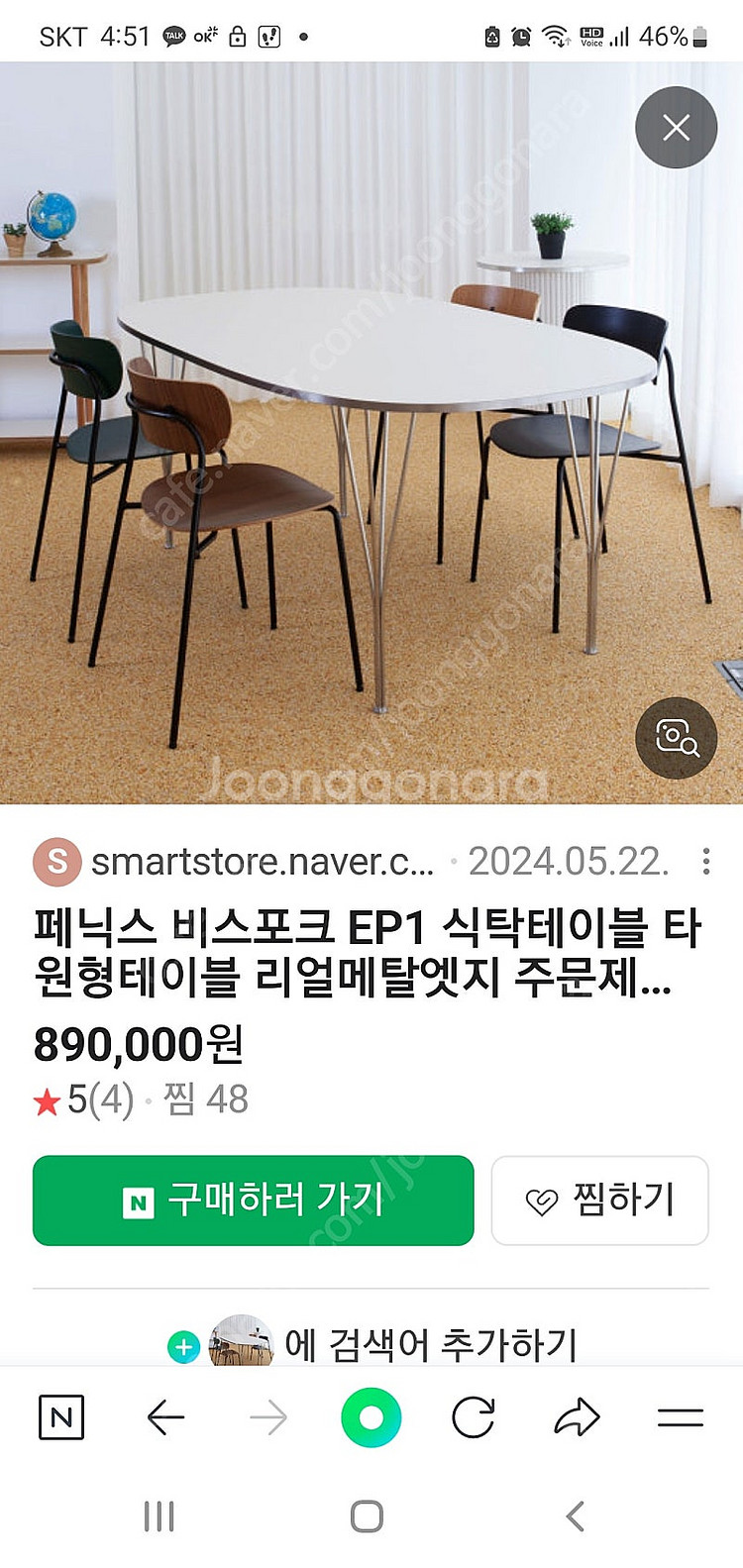Add the image to search via 검색어 추가하기
743x1568 pixels.
click(396, 1344)
